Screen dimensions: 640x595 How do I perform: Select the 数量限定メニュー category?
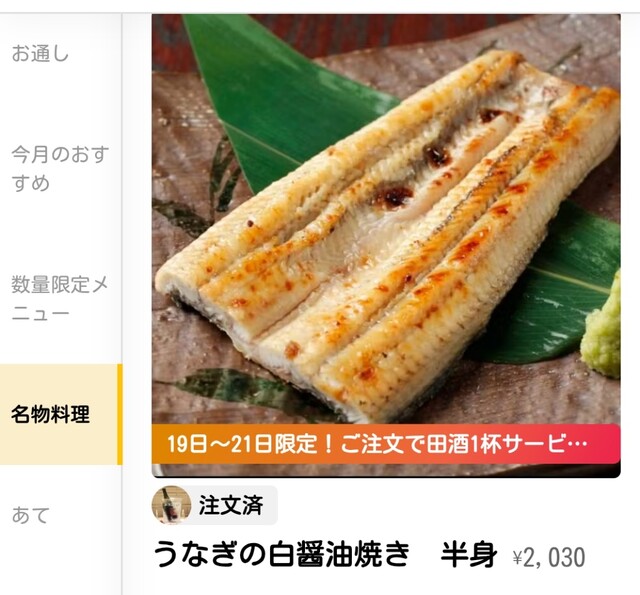click(x=60, y=299)
